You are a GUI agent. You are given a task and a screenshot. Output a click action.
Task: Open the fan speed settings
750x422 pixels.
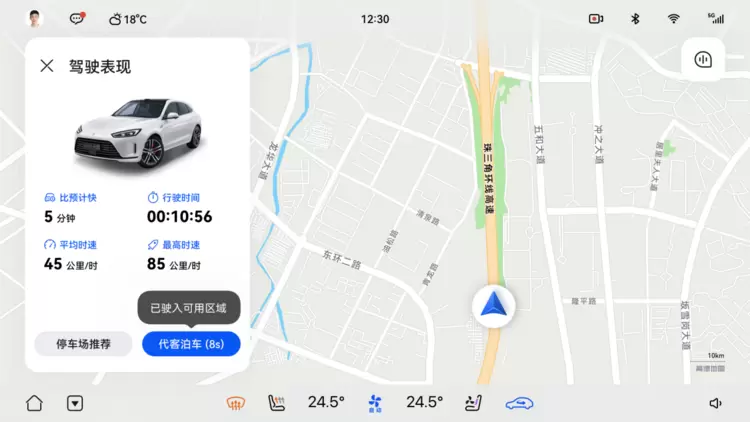[374, 403]
